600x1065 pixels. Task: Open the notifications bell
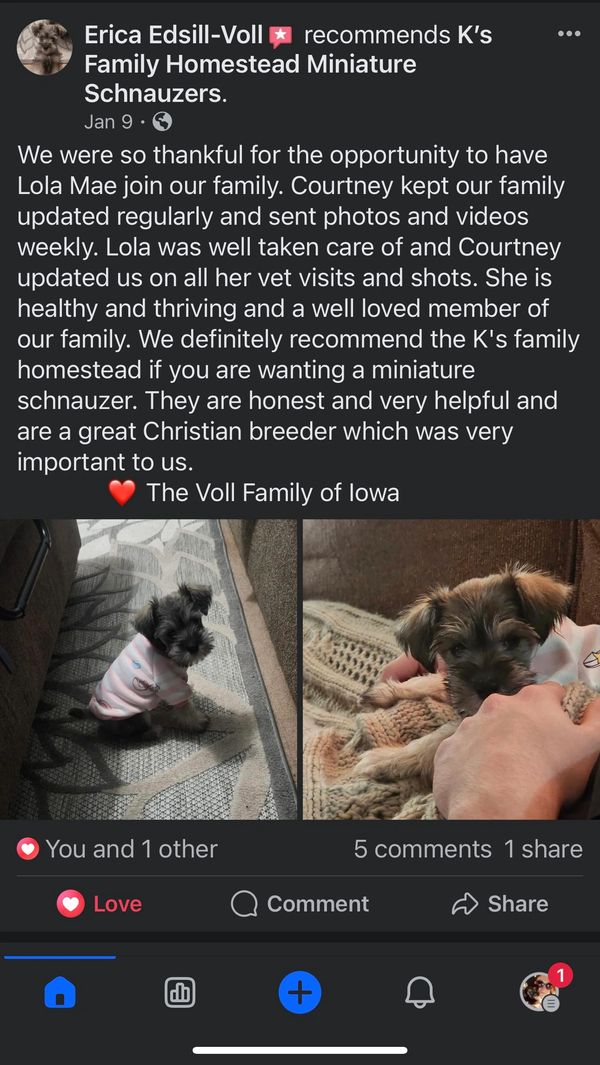coord(420,992)
